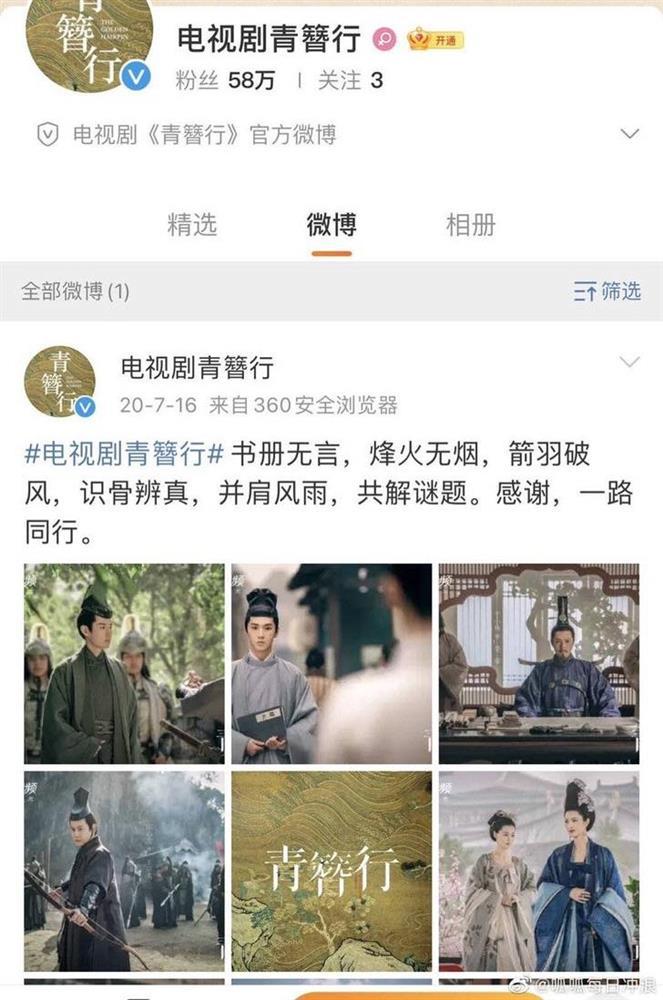Screen dimensions: 663x1000
Task: Tap the yellow 开通 membership badge
Action: (x=436, y=40)
